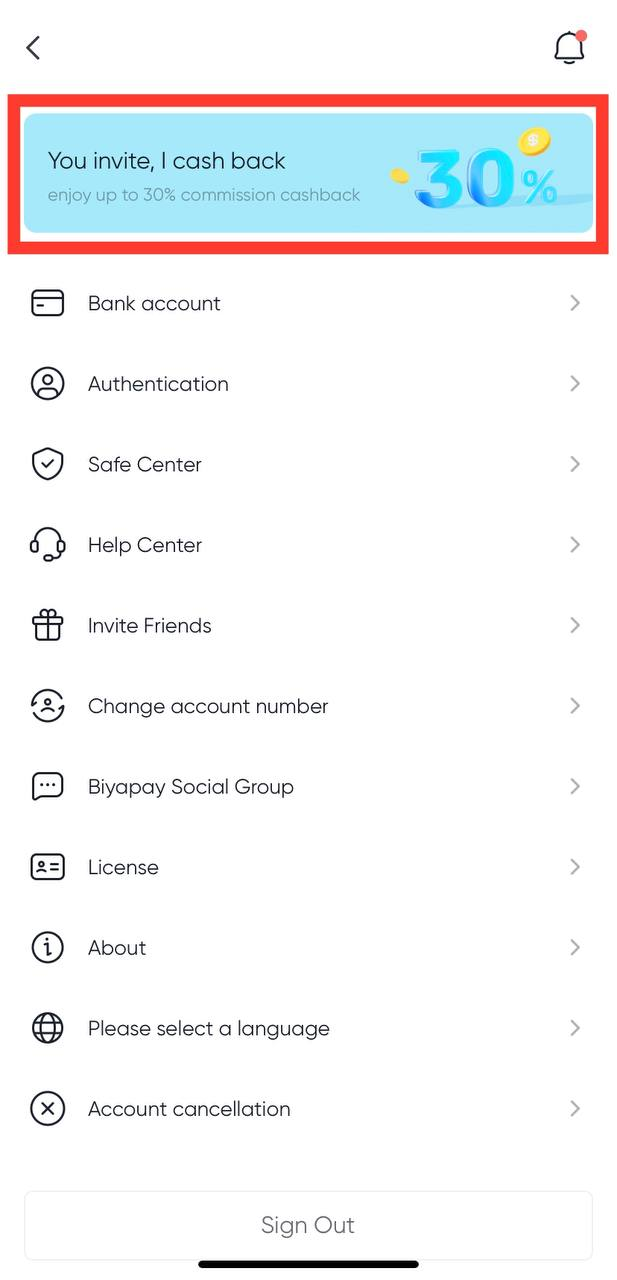Tap the Sign Out button

pos(308,1225)
